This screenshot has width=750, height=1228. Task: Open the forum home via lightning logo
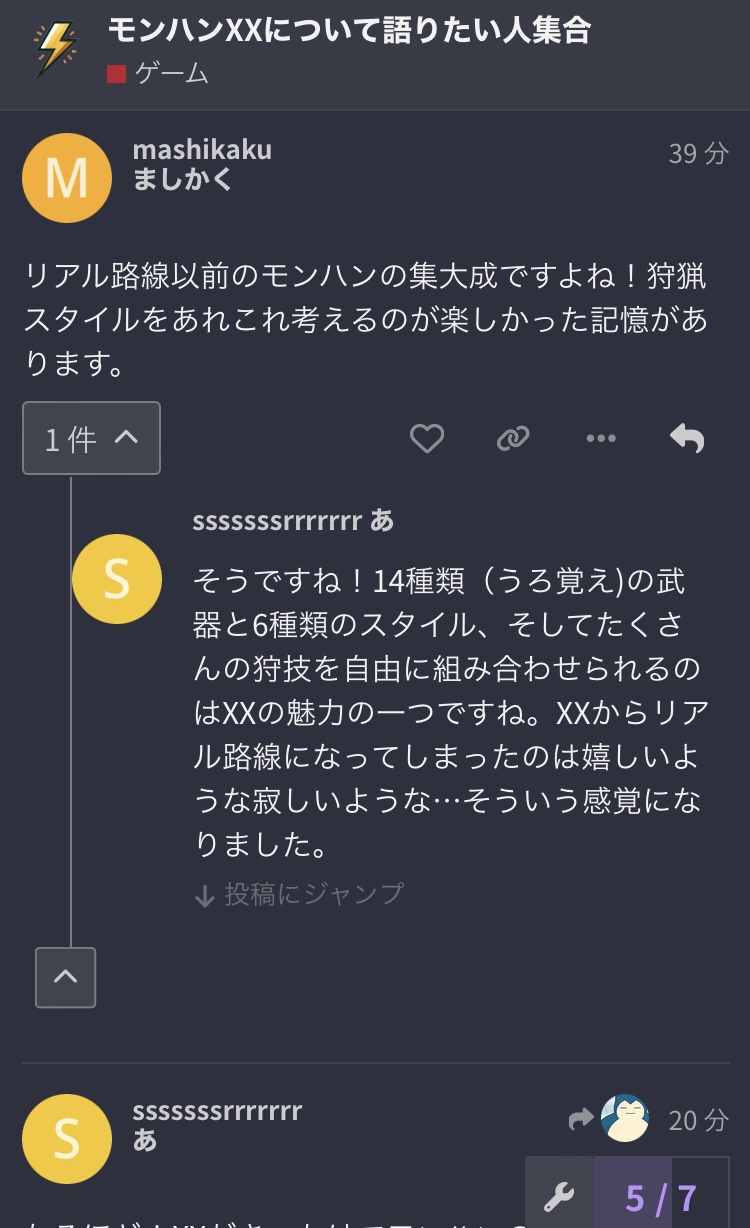[x=55, y=49]
